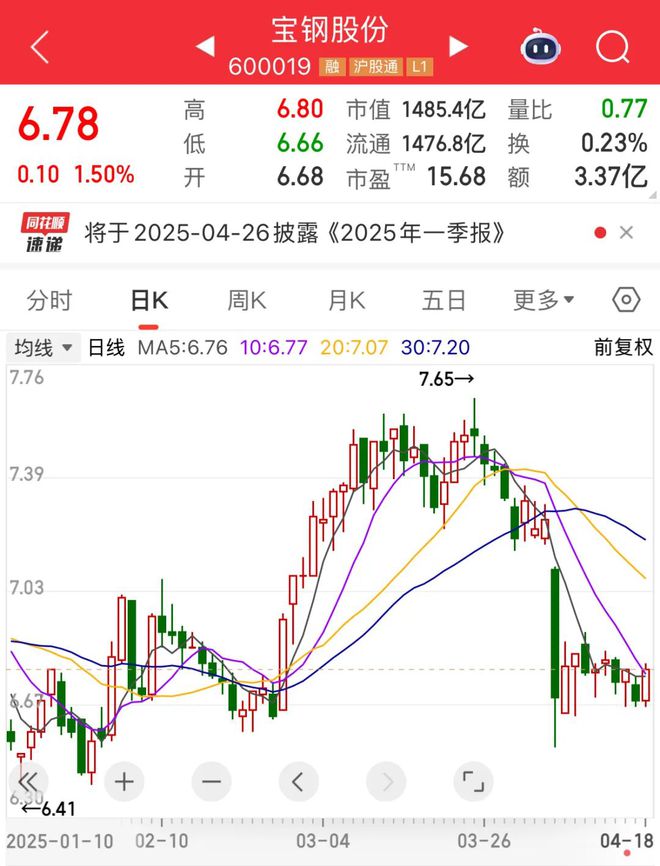Switch to the previous stock with the left triangle
This screenshot has height=866, width=660.
pos(205,46)
